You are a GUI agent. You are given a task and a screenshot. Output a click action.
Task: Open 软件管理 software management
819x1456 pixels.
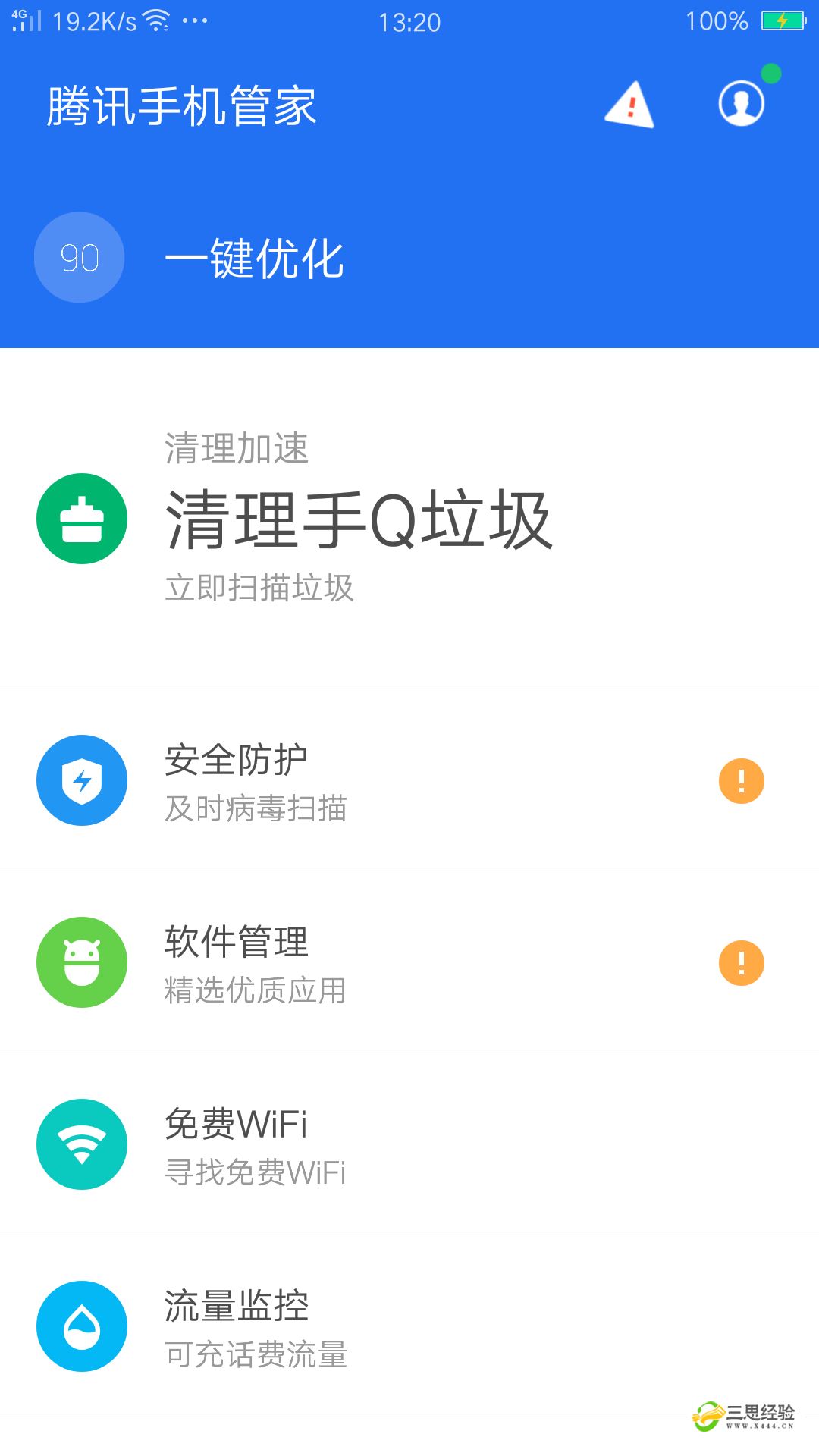[409, 962]
